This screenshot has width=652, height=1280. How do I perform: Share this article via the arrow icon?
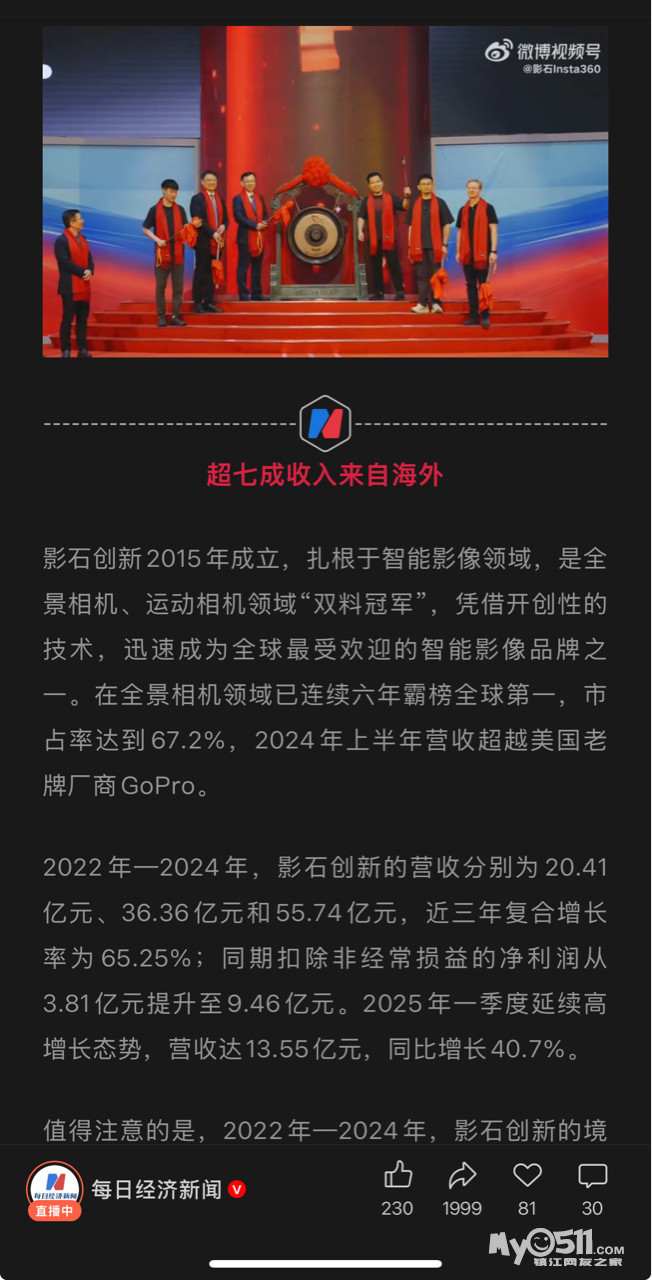click(462, 1176)
